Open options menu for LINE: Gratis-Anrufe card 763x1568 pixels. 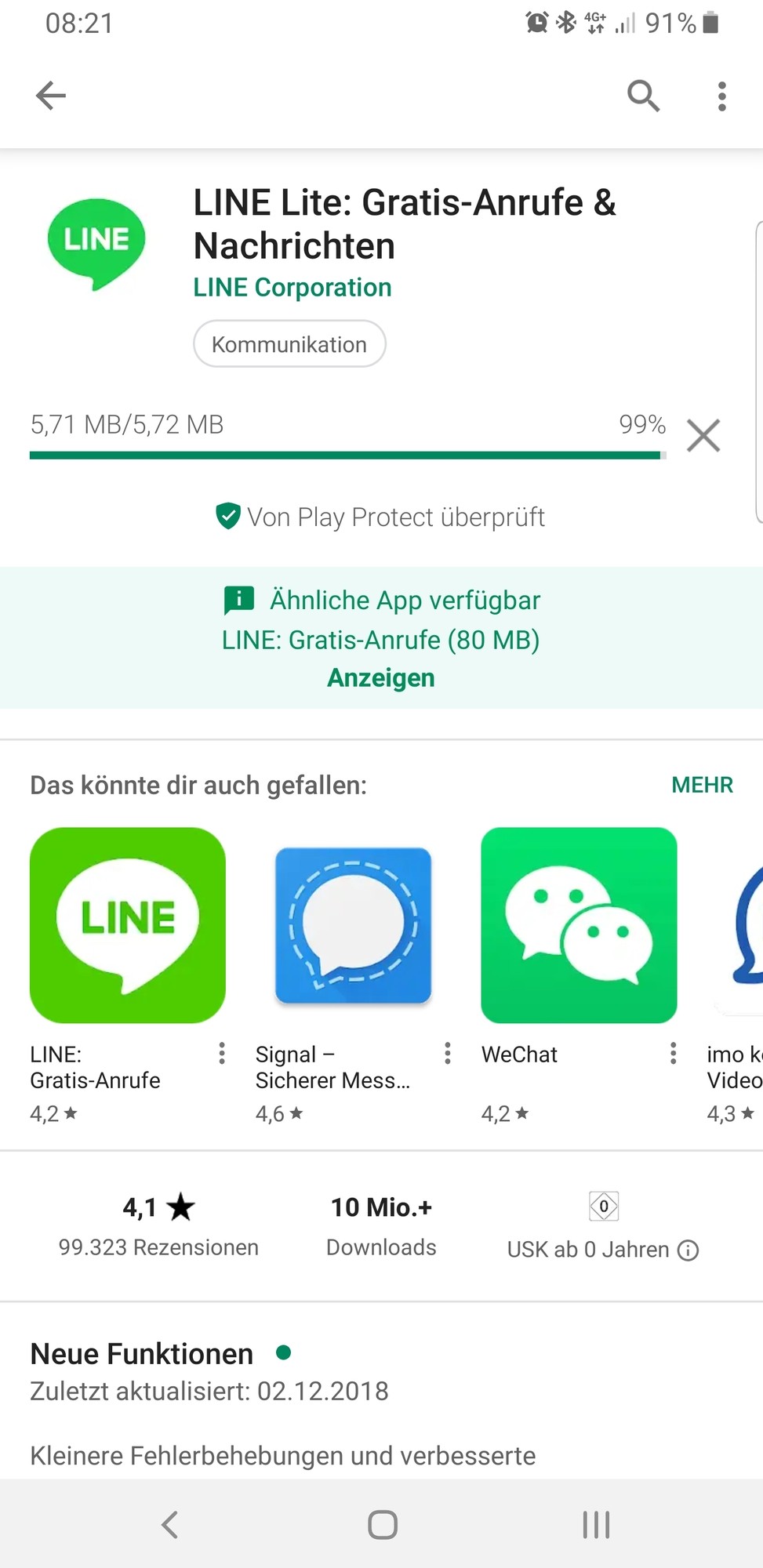222,1053
